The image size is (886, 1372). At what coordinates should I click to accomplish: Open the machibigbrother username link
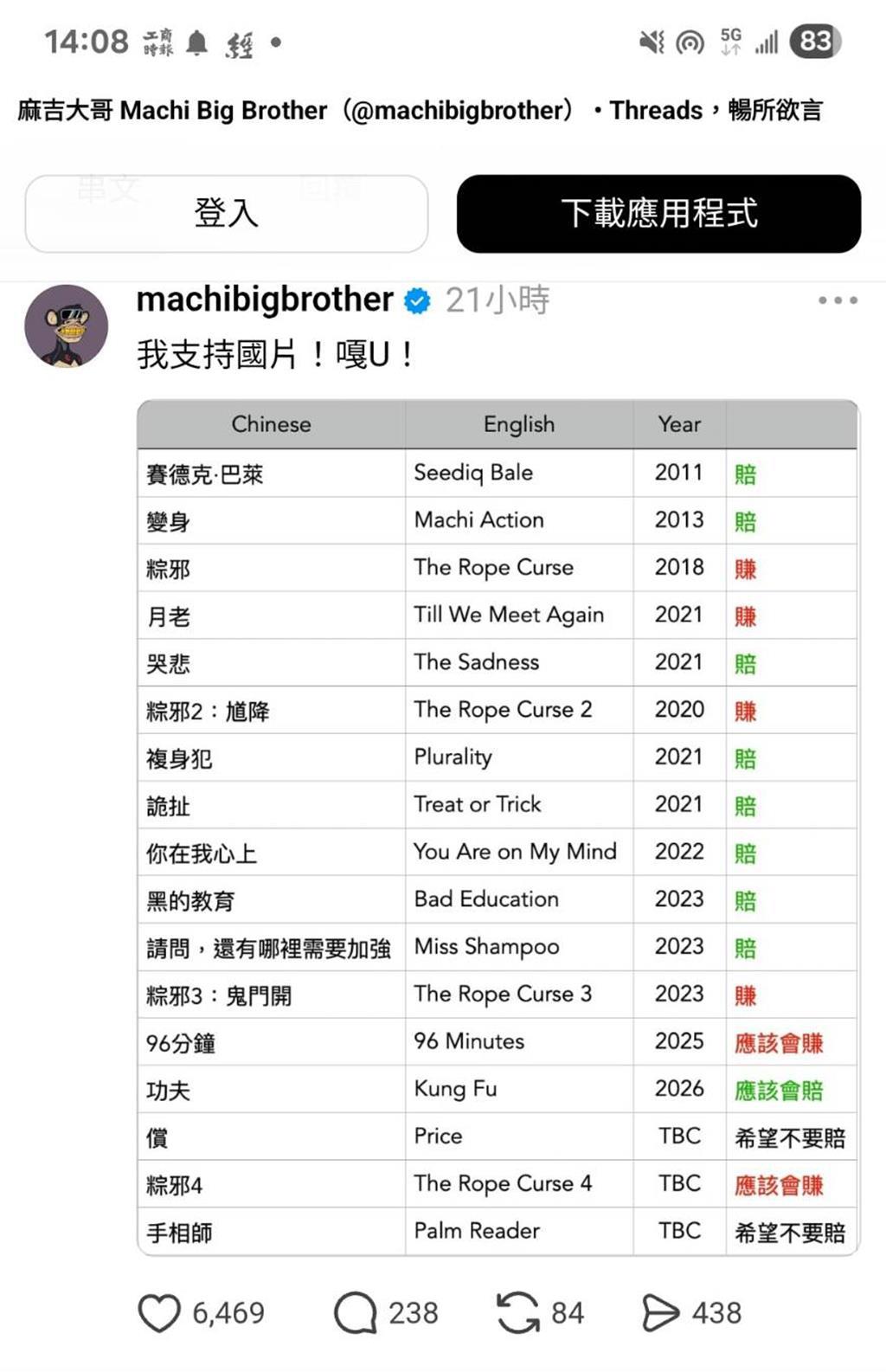[x=264, y=300]
